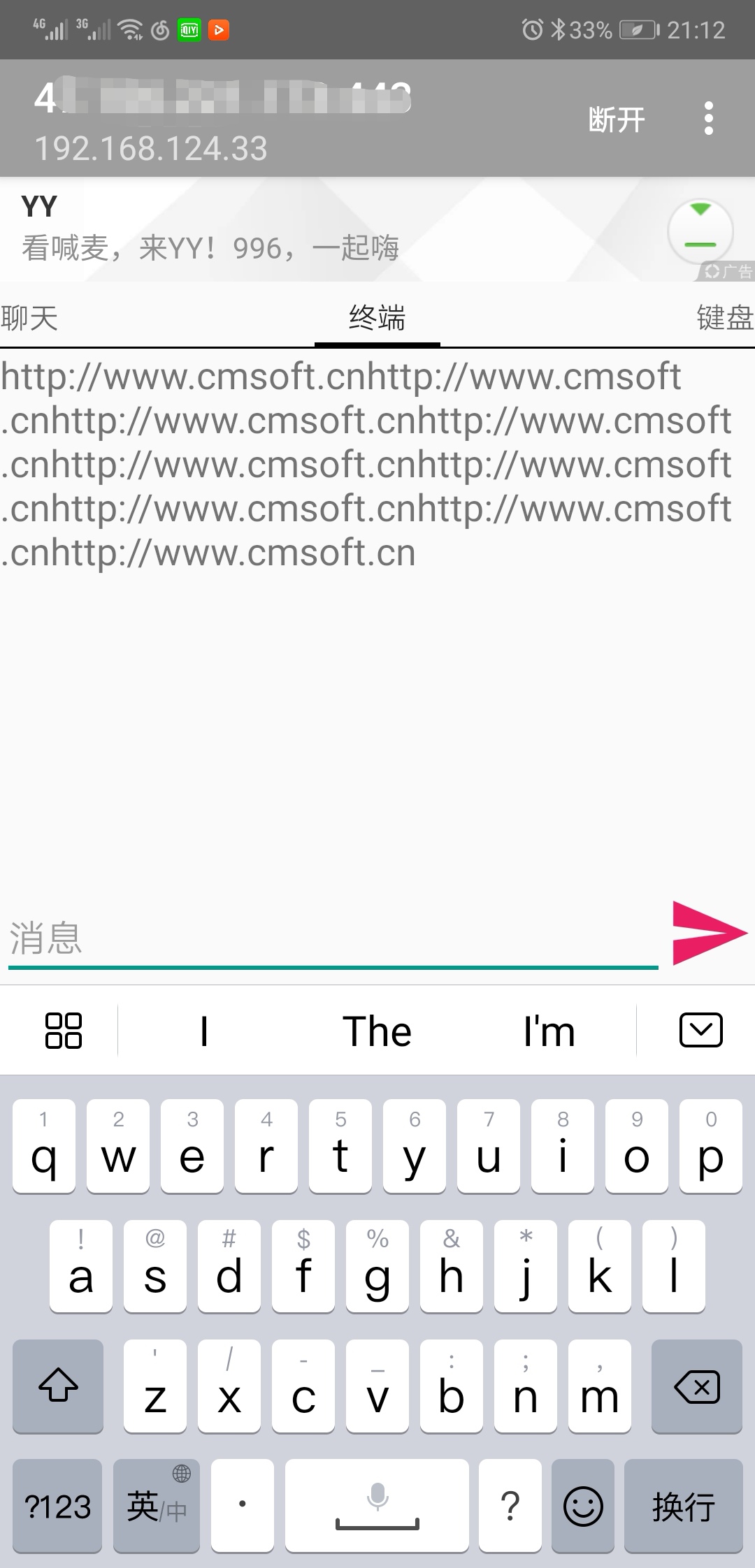Open the keyboard tools grid

(64, 1031)
